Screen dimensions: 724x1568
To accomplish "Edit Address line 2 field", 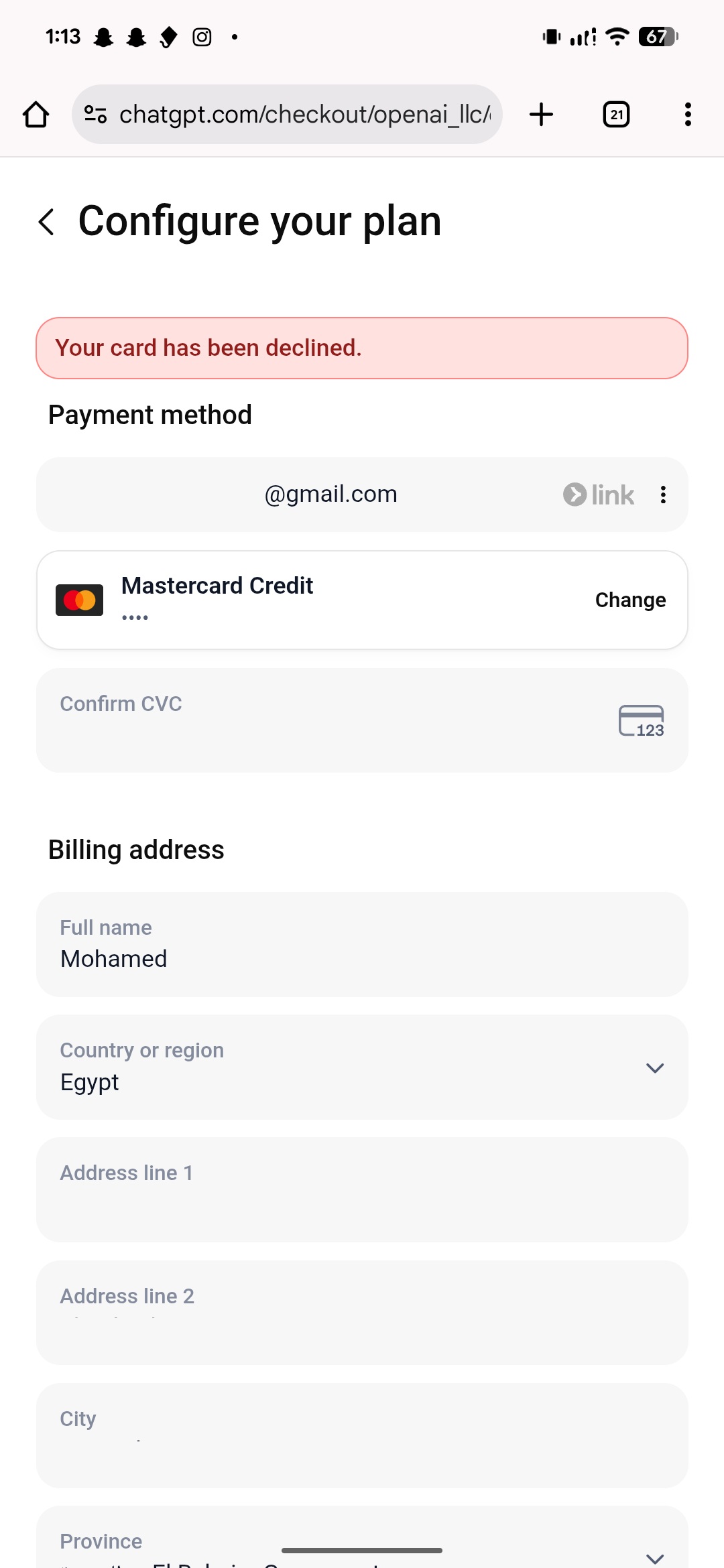I will coord(362,1313).
